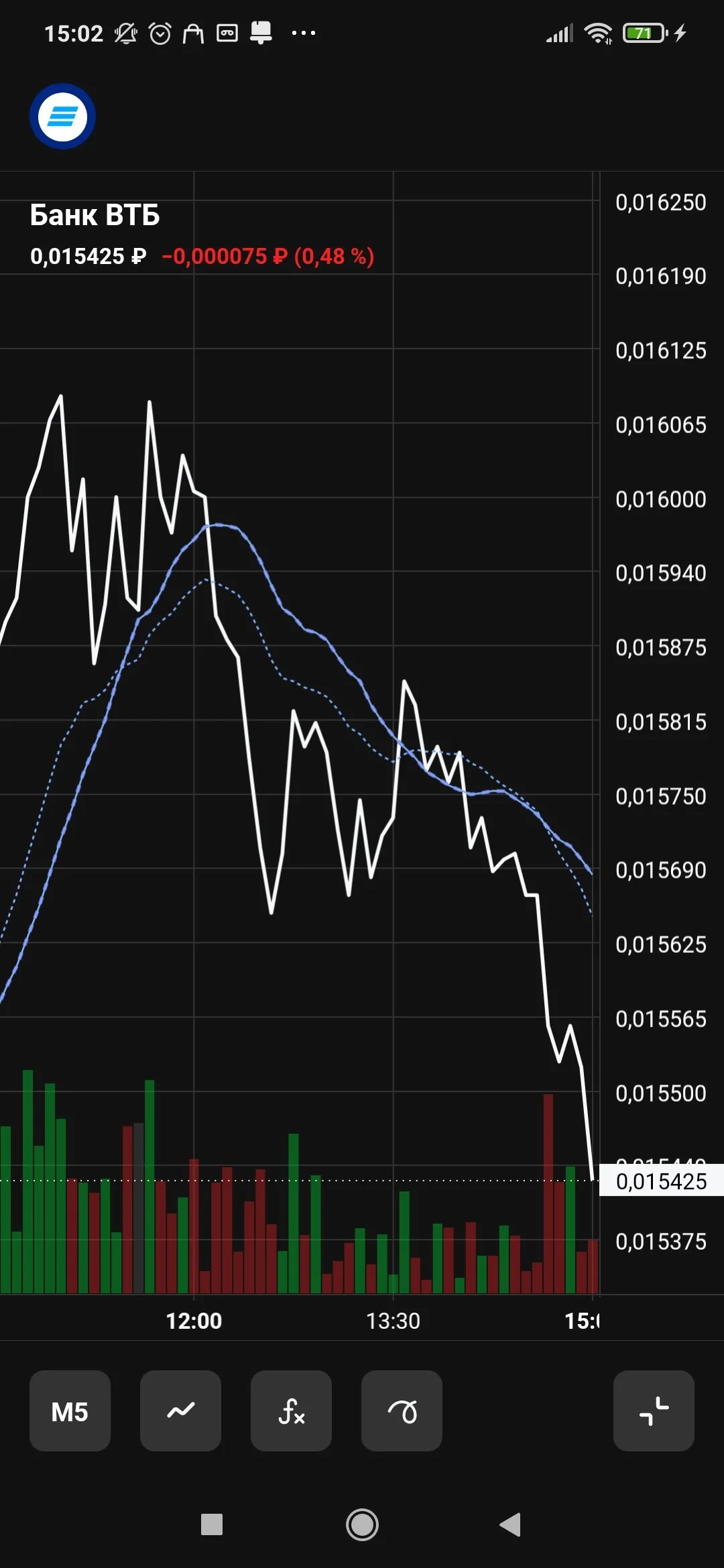Open the fx indicators menu
This screenshot has width=724, height=1568.
(291, 1411)
